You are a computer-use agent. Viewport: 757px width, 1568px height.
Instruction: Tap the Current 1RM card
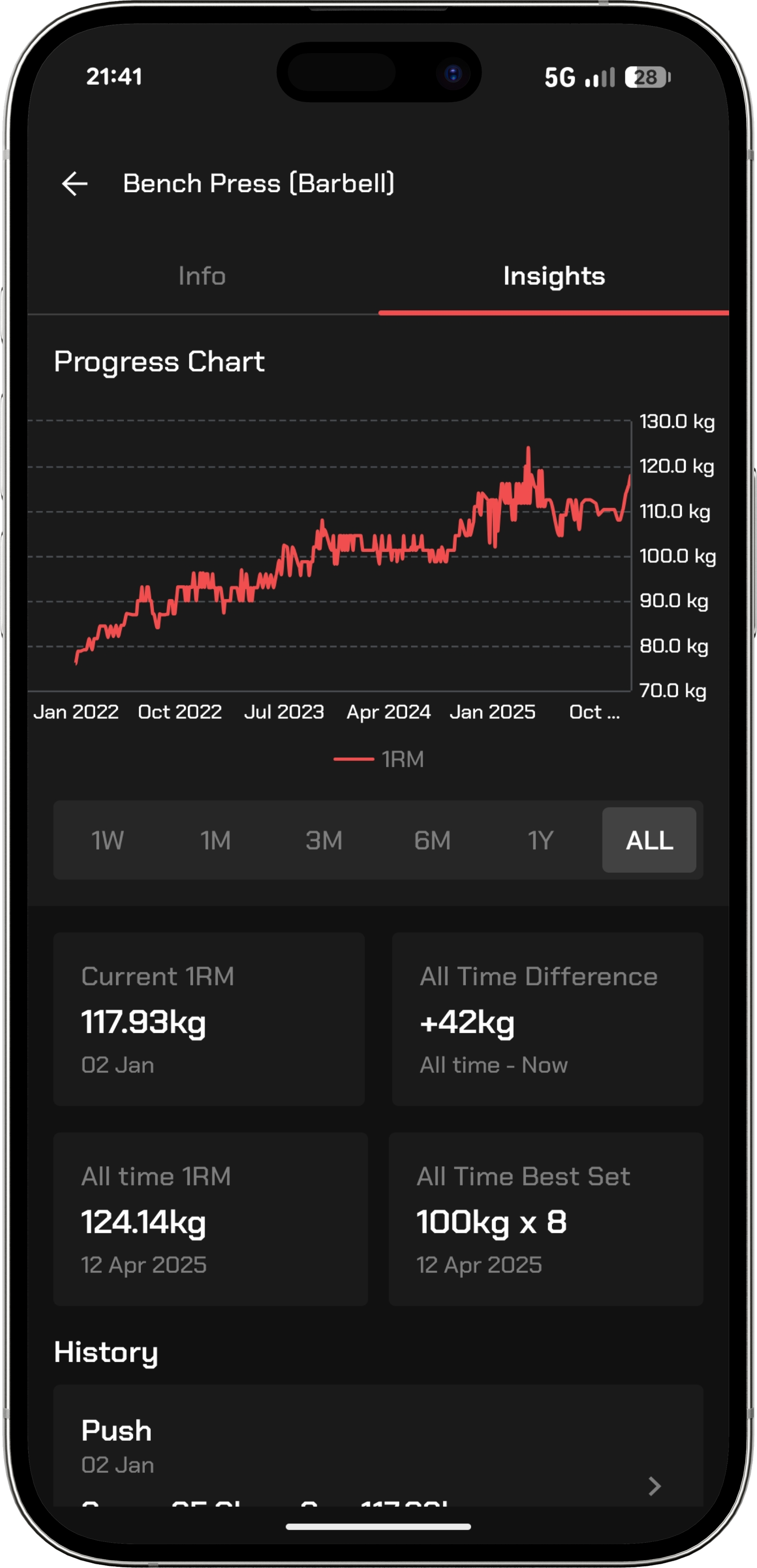[x=208, y=1020]
